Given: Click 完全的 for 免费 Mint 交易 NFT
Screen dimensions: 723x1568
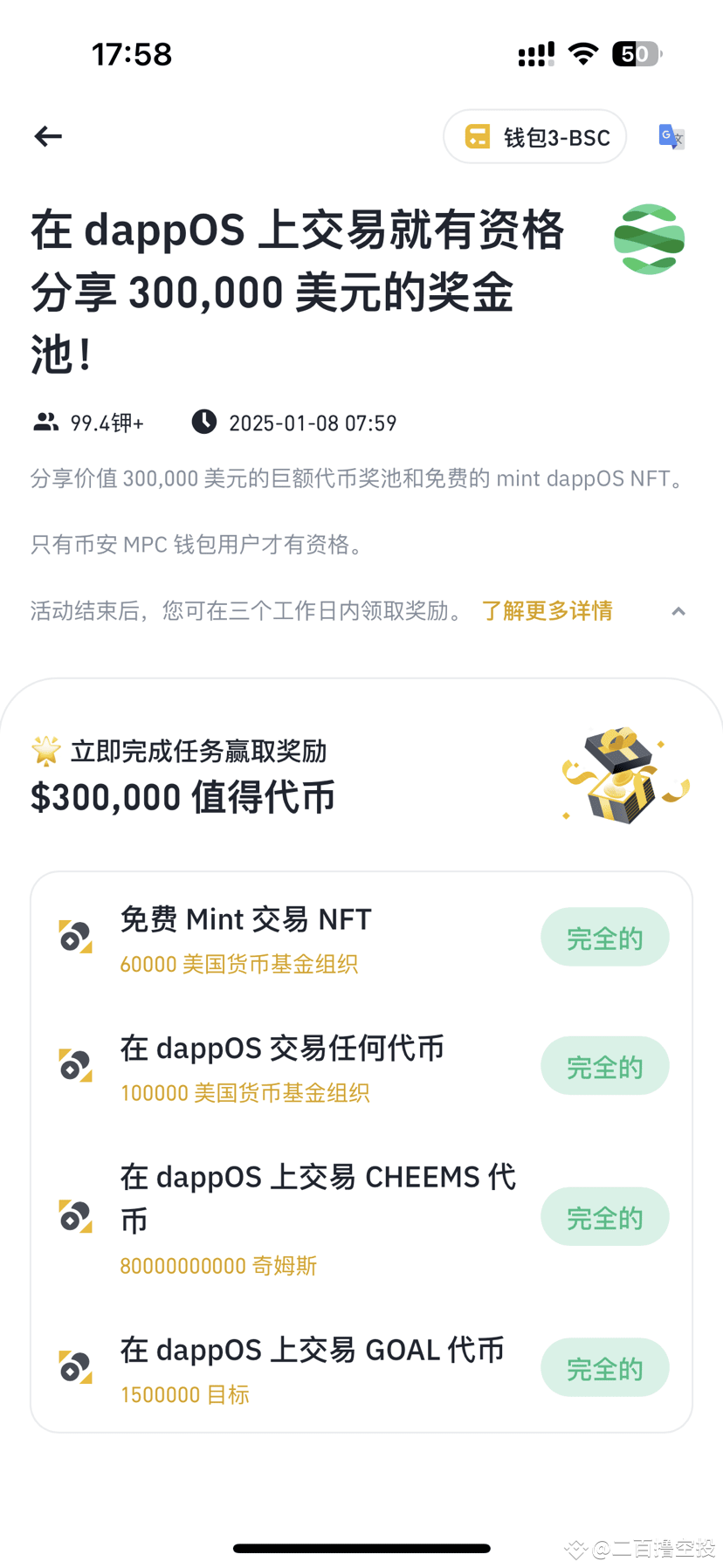Looking at the screenshot, I should pos(605,937).
